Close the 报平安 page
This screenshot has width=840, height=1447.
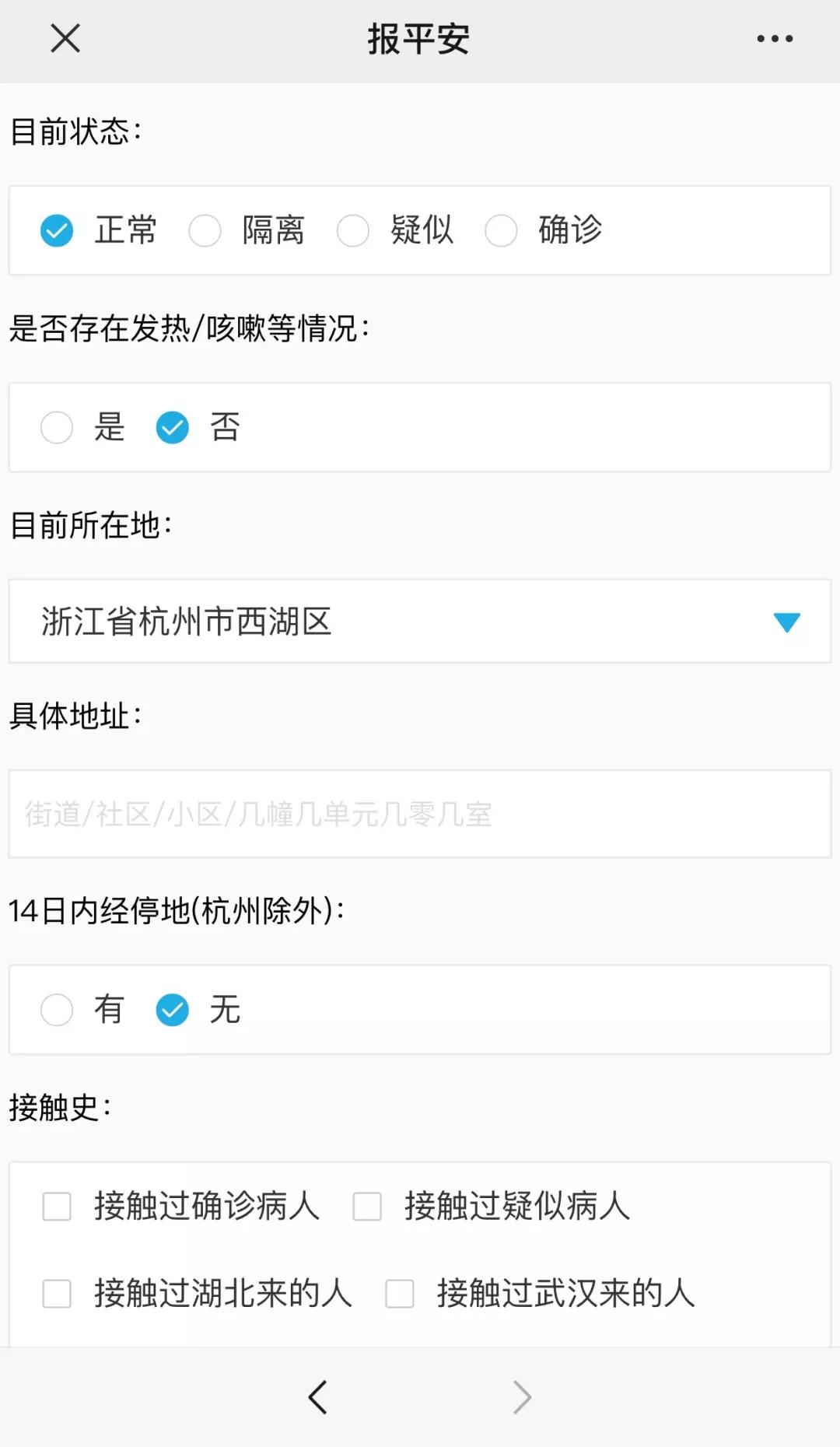(x=65, y=37)
